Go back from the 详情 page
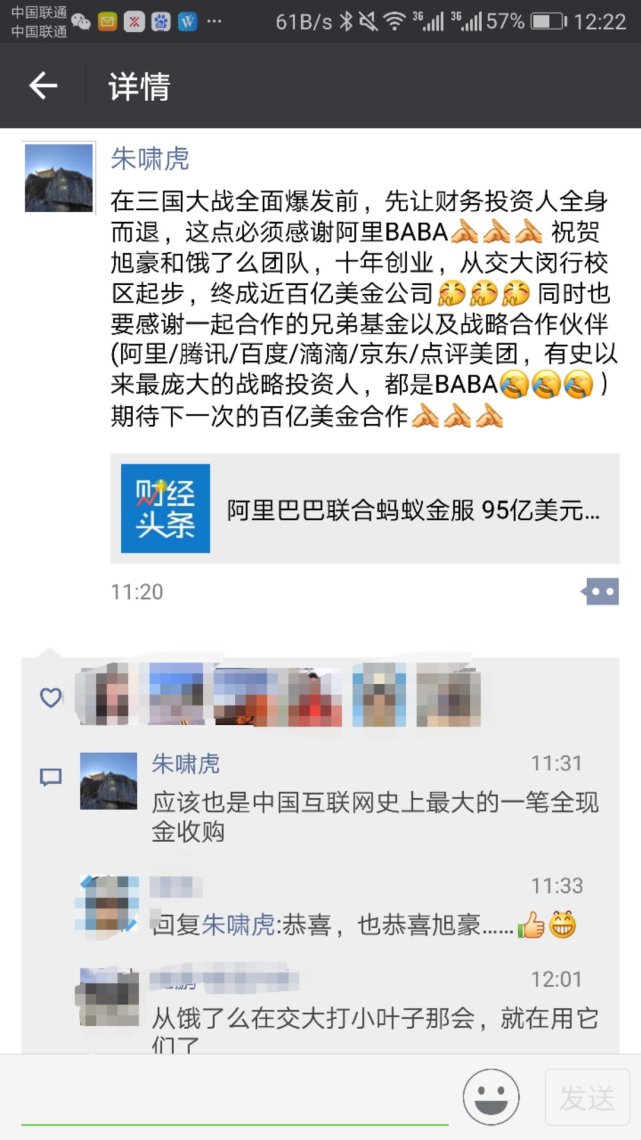The width and height of the screenshot is (641, 1140). pyautogui.click(x=43, y=87)
